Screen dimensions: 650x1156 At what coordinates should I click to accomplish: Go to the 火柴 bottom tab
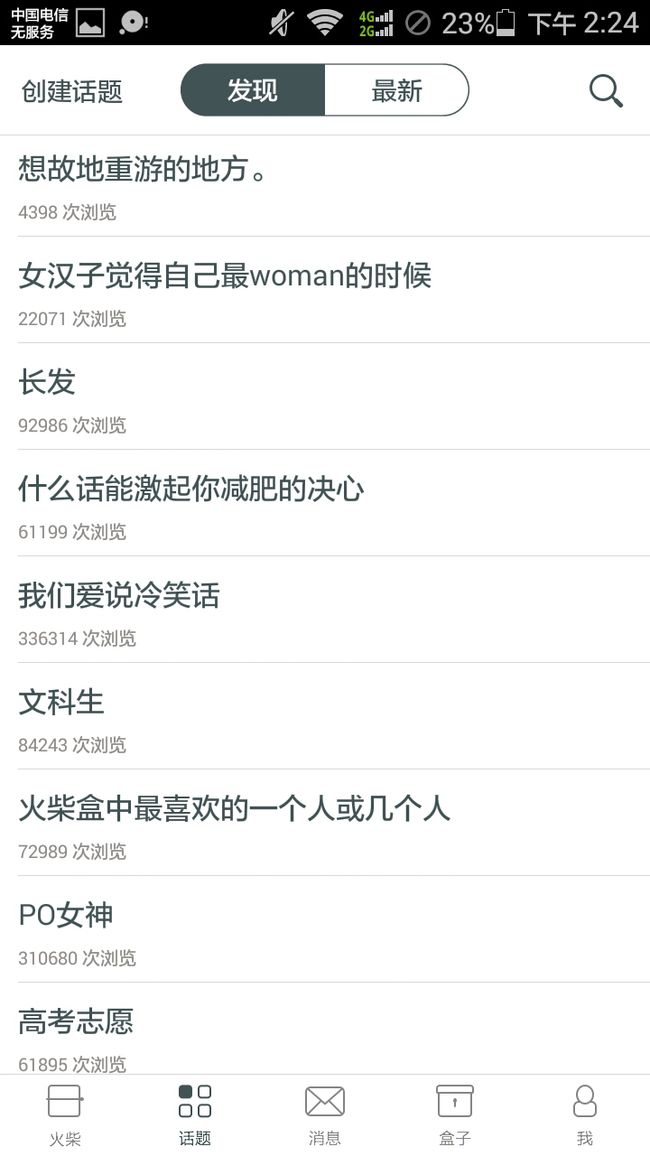tap(65, 1115)
